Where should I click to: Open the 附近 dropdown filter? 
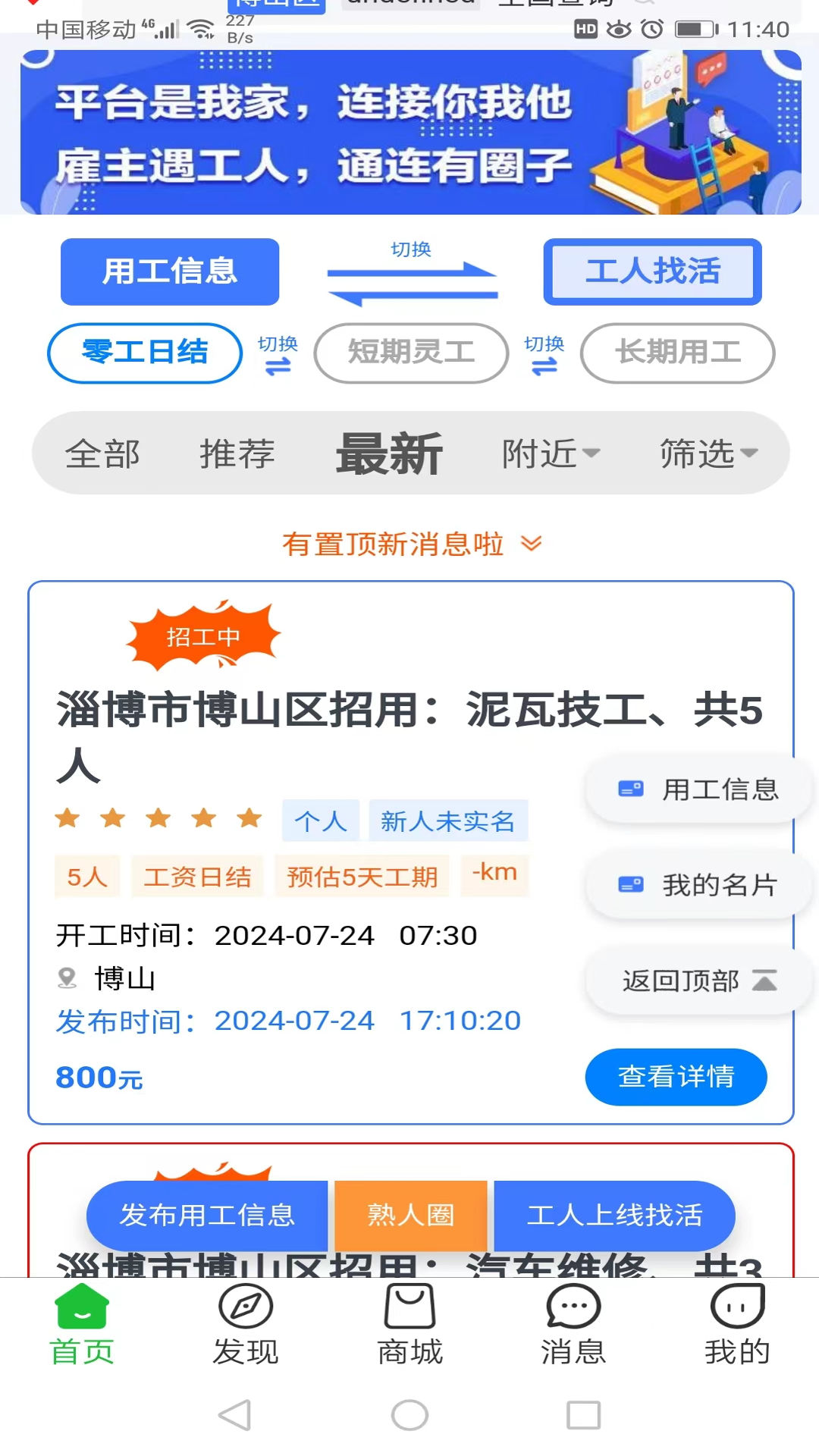click(550, 453)
